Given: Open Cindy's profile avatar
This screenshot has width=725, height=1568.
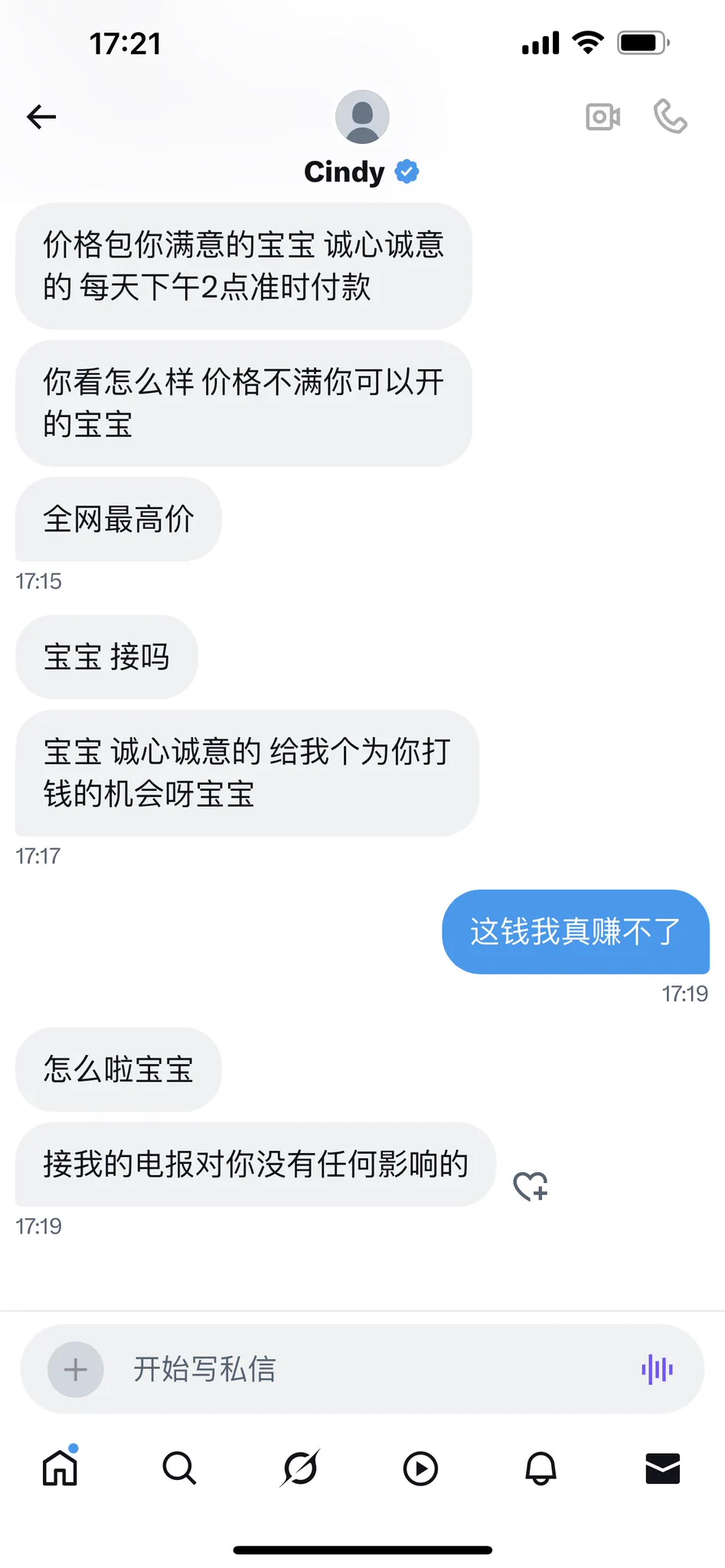Looking at the screenshot, I should (362, 117).
